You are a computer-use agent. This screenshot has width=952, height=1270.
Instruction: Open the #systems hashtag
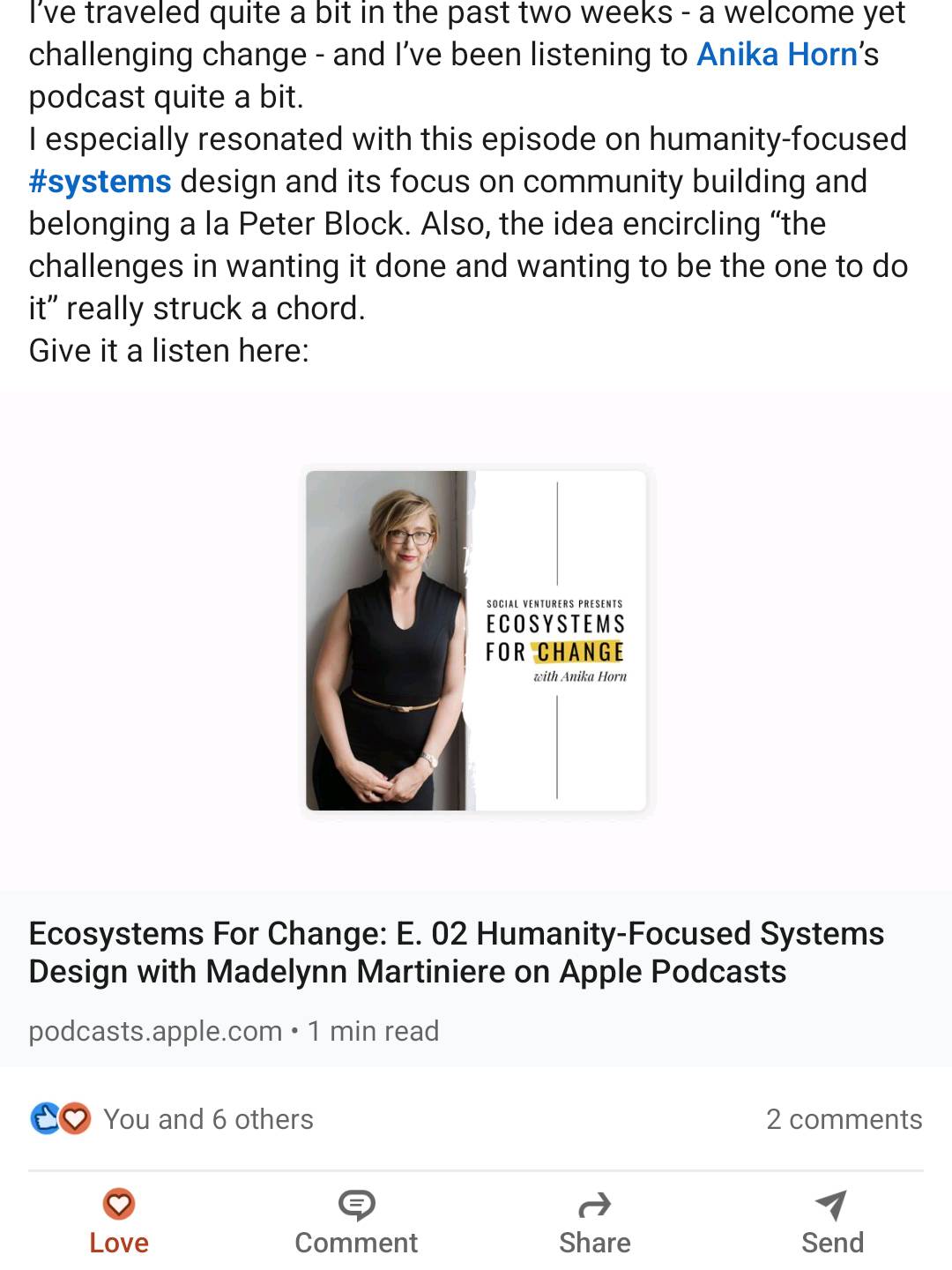(x=100, y=182)
